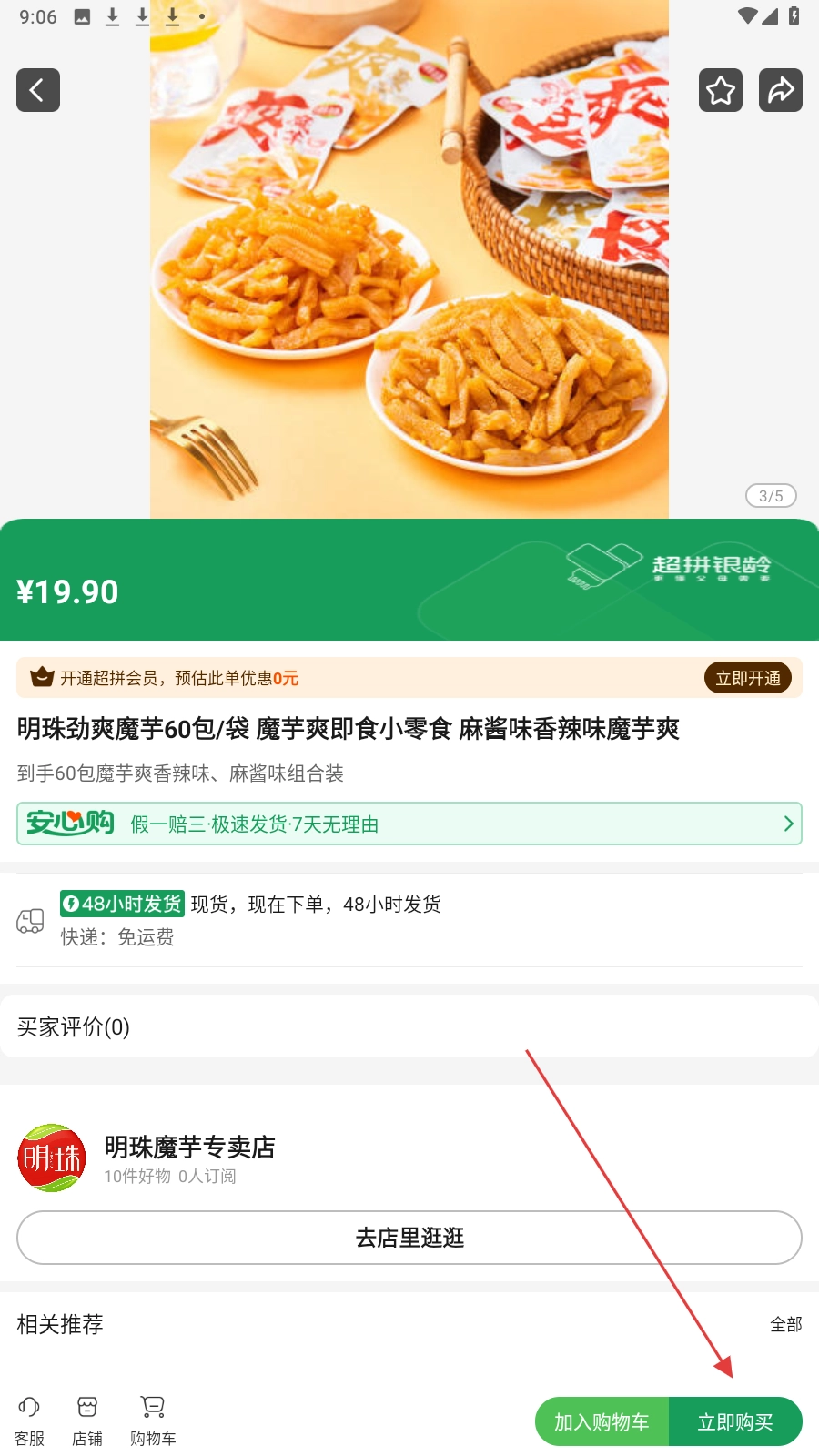Go back using the top-left arrow
Viewport: 819px width, 1456px height.
pos(38,90)
